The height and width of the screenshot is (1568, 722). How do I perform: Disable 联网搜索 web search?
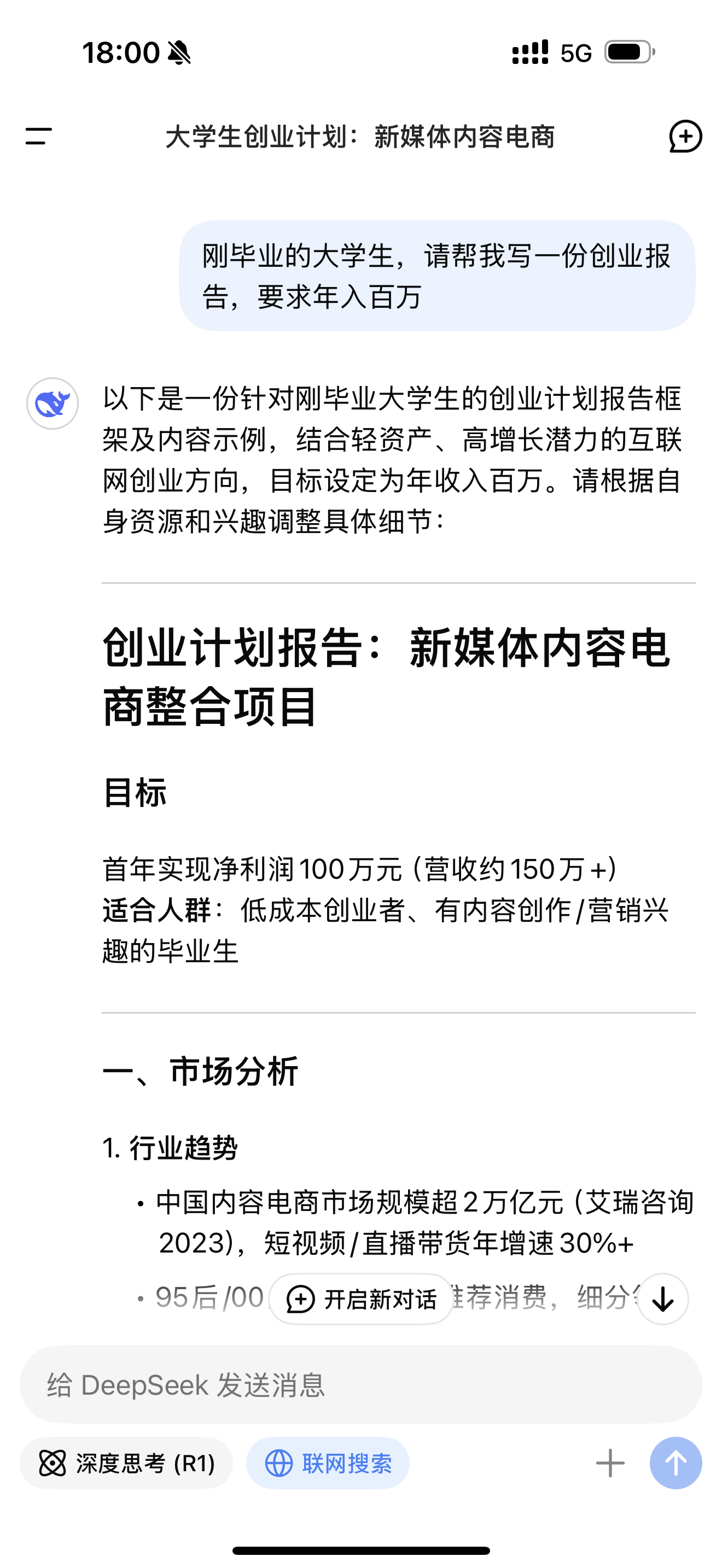(328, 1465)
